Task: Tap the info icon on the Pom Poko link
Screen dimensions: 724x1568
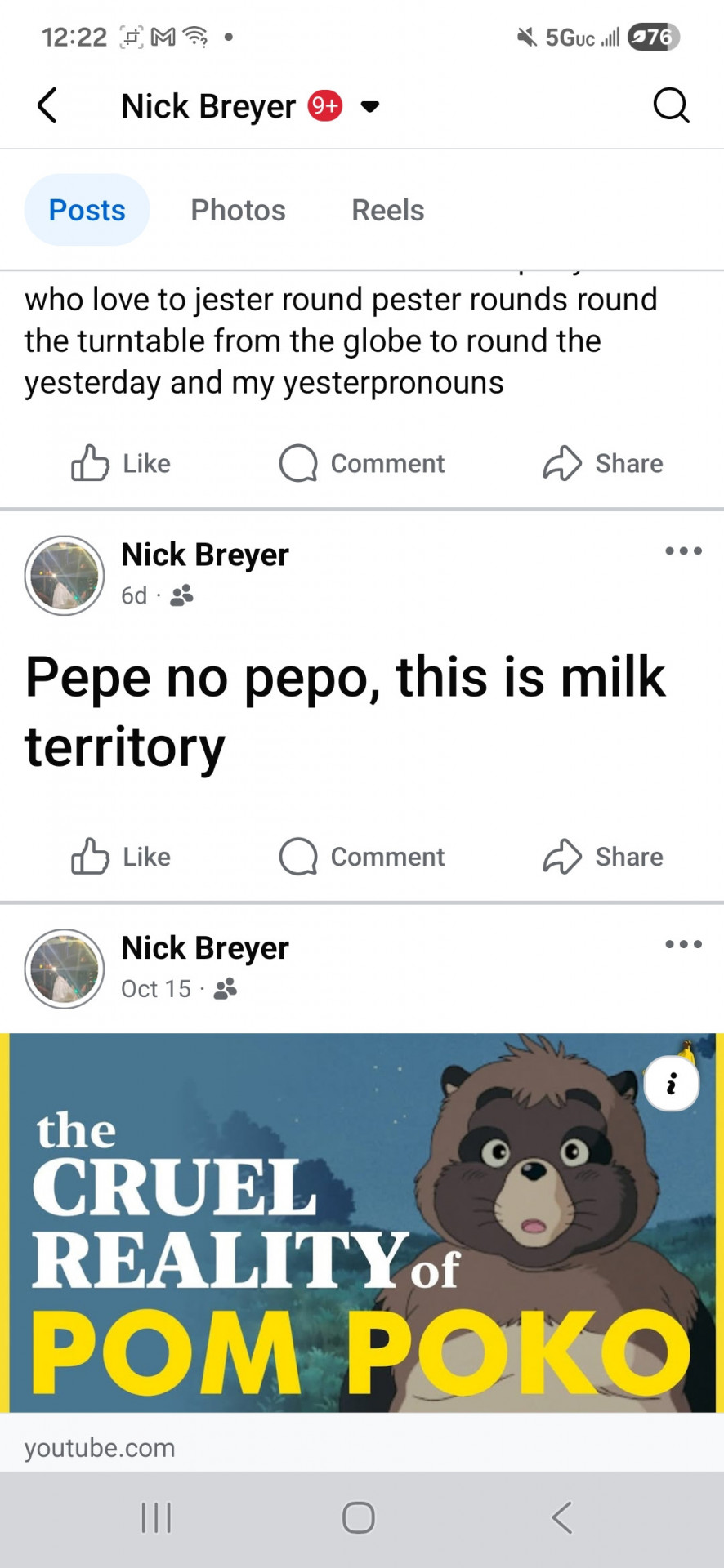Action: click(671, 1085)
